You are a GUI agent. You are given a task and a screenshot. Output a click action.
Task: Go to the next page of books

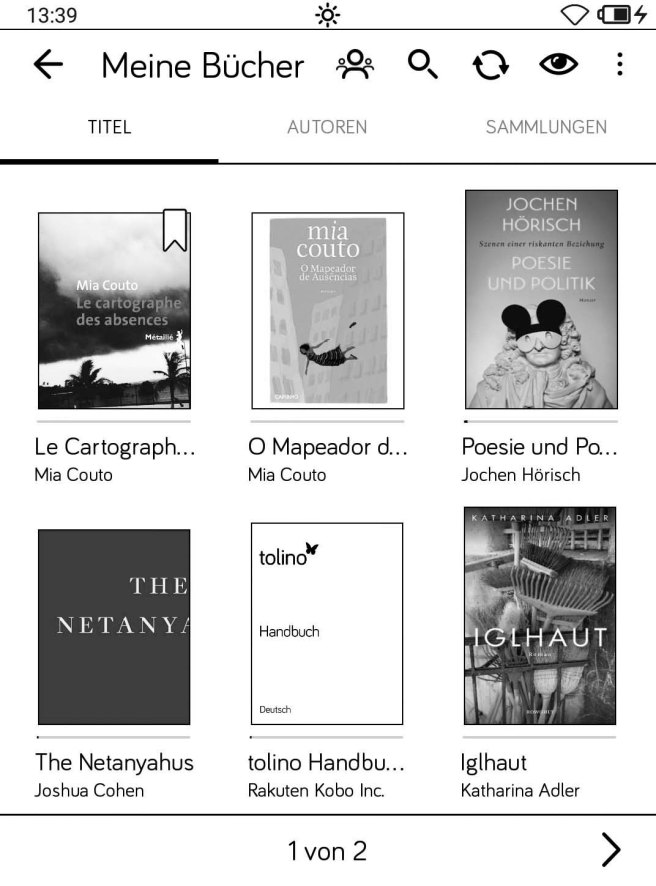611,850
